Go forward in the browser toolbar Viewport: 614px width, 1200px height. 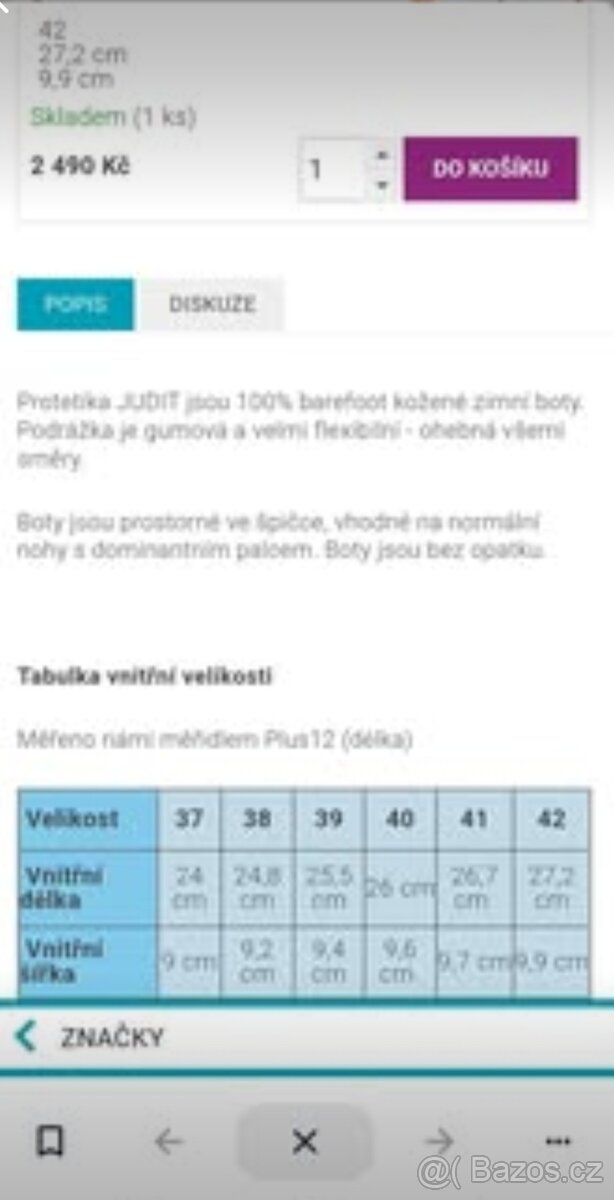tap(438, 1141)
